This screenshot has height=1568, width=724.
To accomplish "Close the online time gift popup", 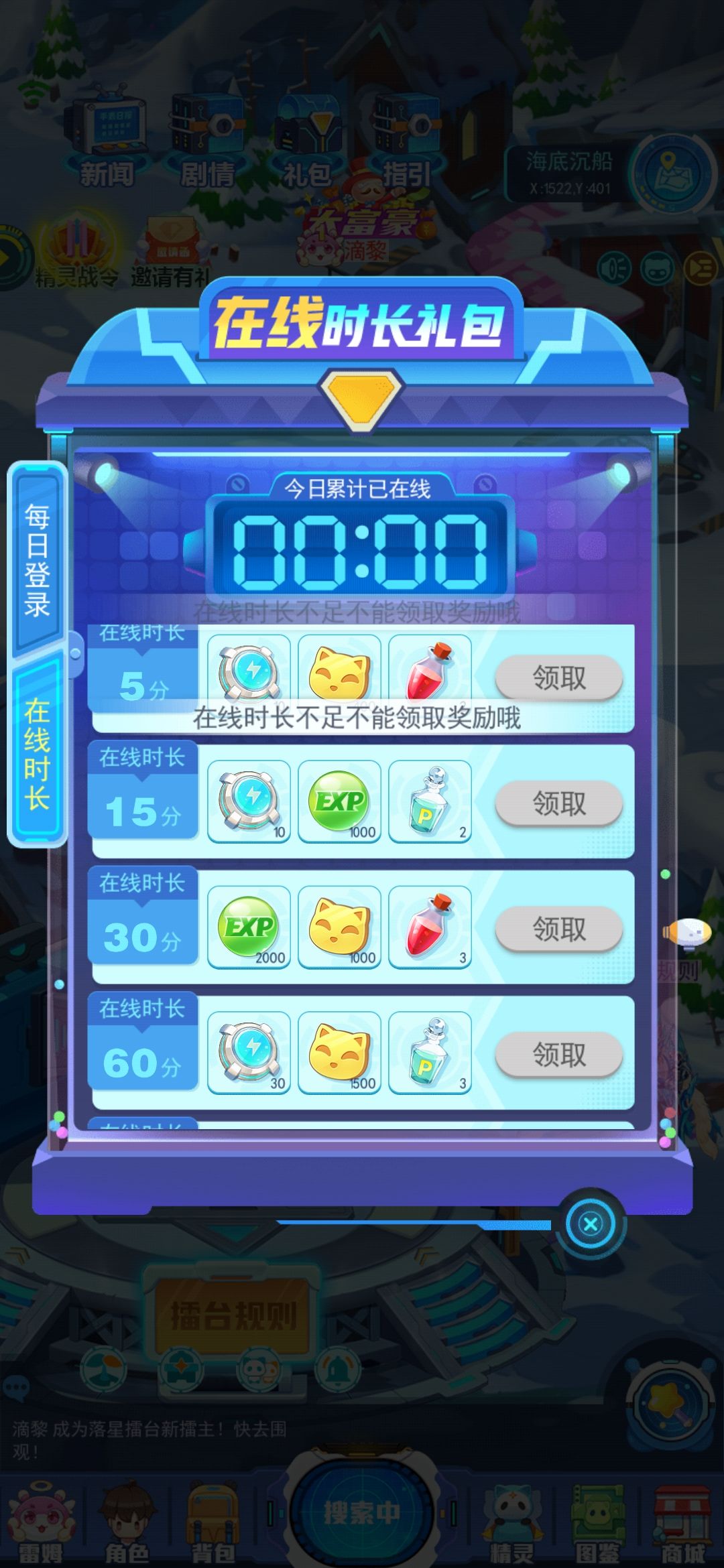I will [591, 1224].
